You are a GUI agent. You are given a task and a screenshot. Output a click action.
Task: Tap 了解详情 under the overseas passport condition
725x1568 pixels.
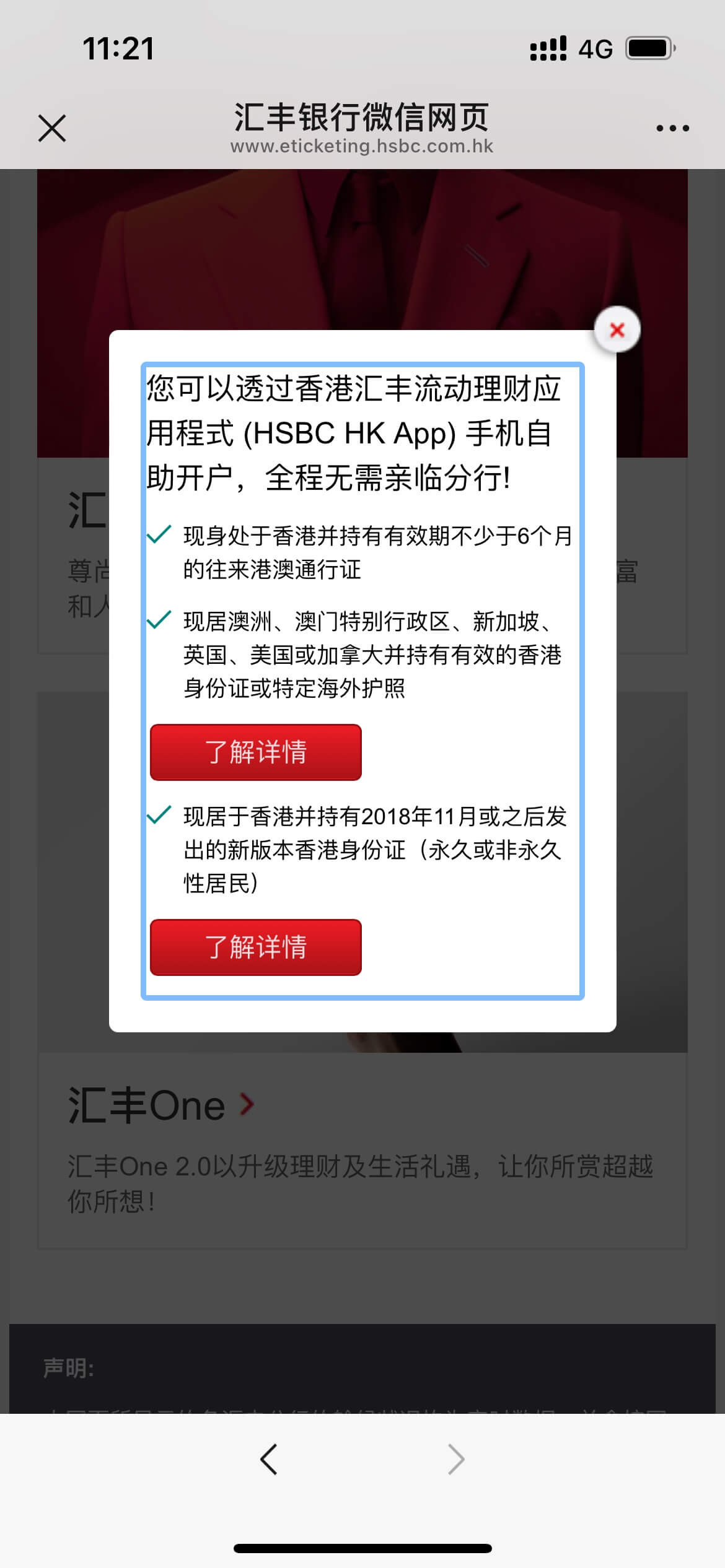pos(255,752)
